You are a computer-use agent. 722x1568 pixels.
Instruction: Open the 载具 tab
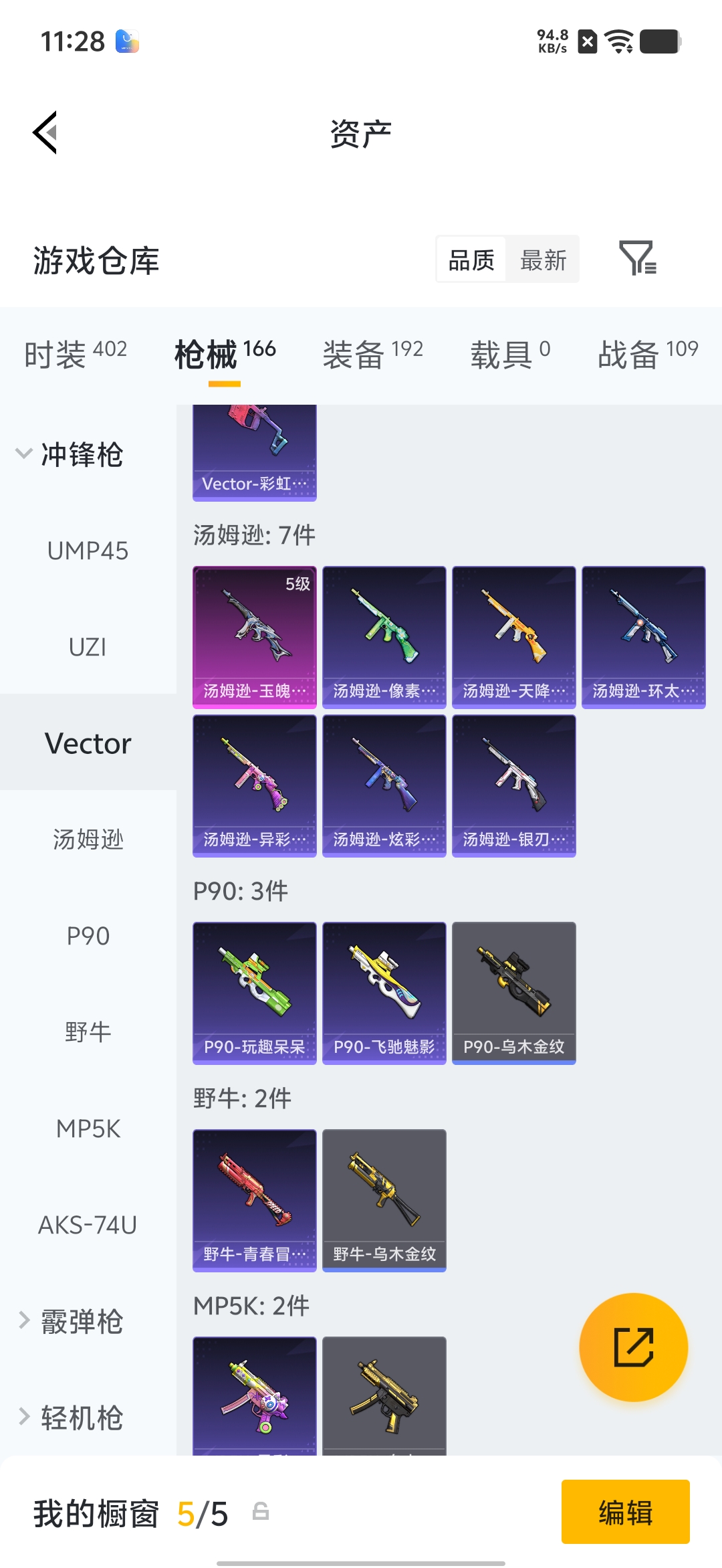coord(510,355)
